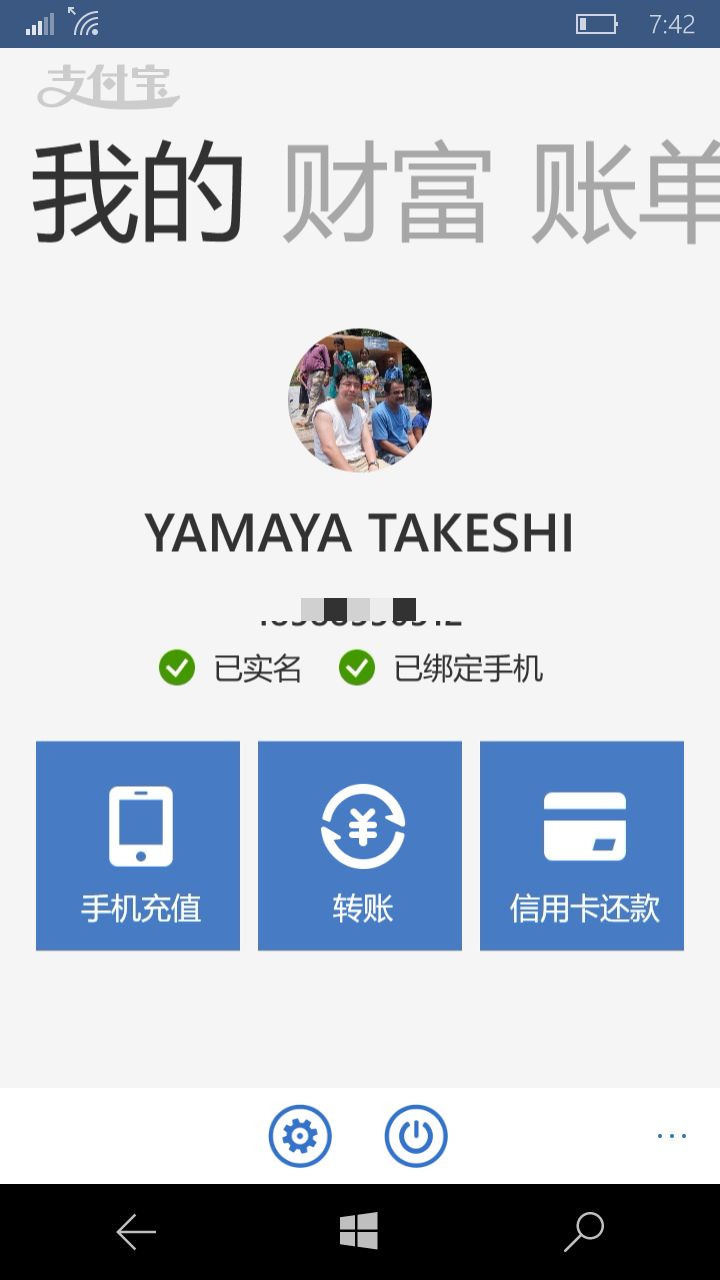Screen dimensions: 720x1280
Task: Open settings via the gear icon
Action: (x=300, y=1136)
